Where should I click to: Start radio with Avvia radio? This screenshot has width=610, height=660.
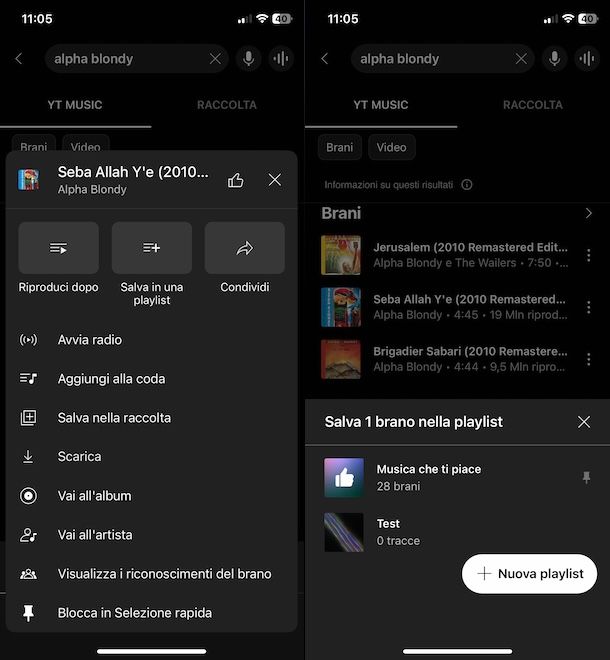(90, 340)
